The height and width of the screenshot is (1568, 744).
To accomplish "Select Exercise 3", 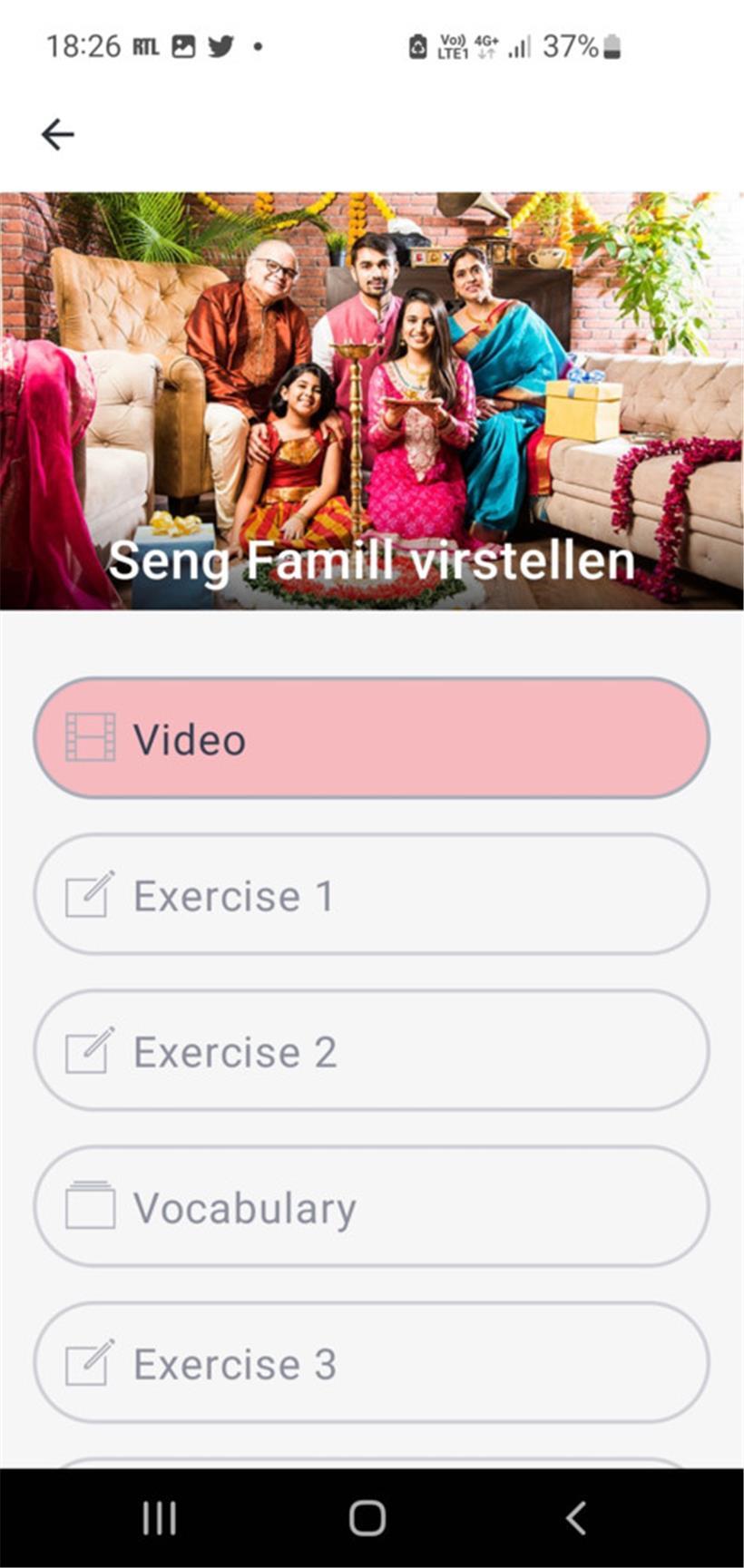I will pos(371,1363).
